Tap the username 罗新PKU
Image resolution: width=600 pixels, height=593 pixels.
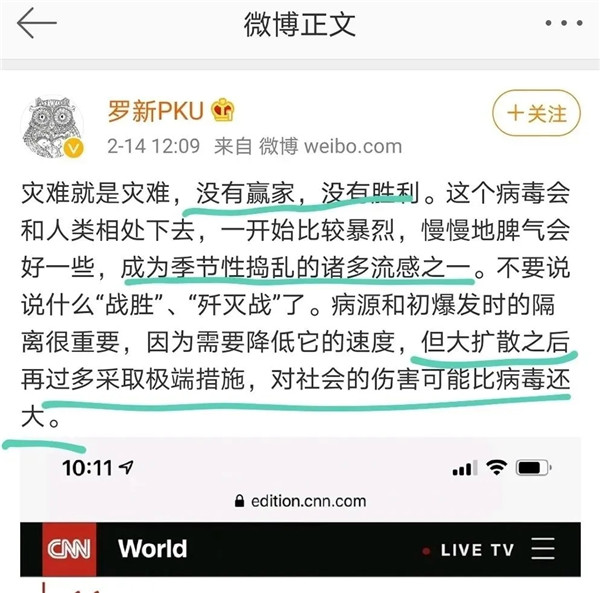158,111
